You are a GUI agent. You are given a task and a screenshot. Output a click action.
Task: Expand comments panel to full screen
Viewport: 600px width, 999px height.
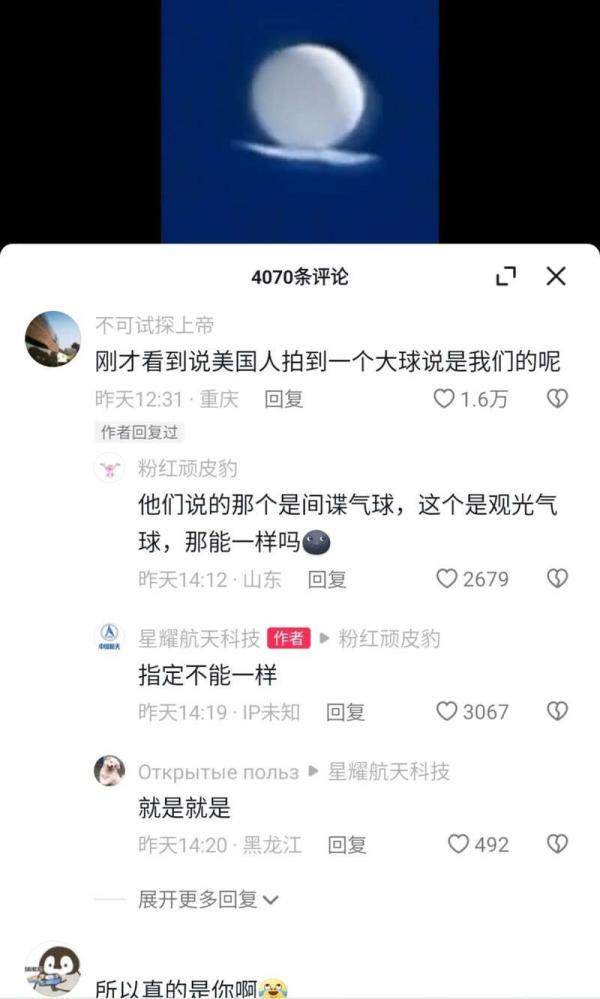tap(507, 277)
